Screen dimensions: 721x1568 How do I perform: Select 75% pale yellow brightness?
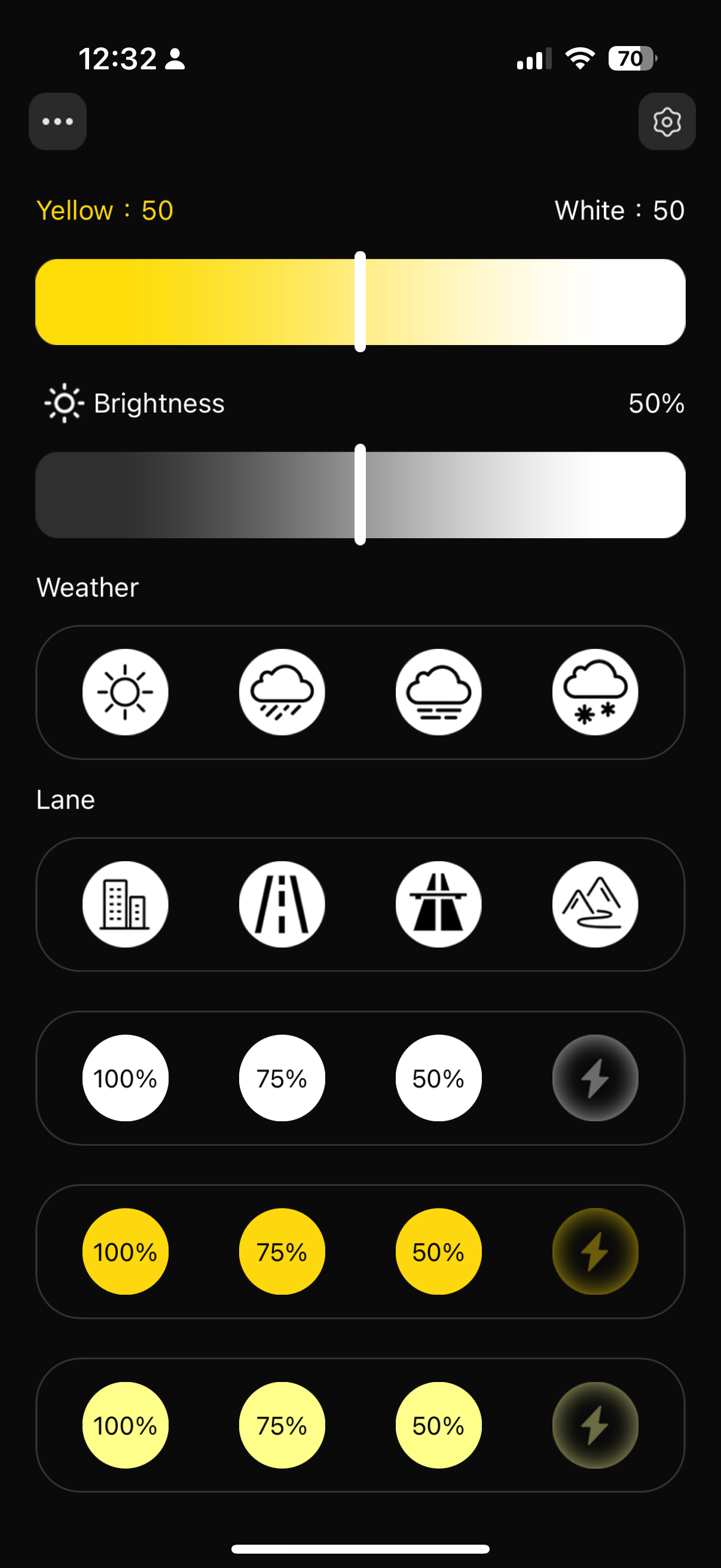[x=282, y=1424]
